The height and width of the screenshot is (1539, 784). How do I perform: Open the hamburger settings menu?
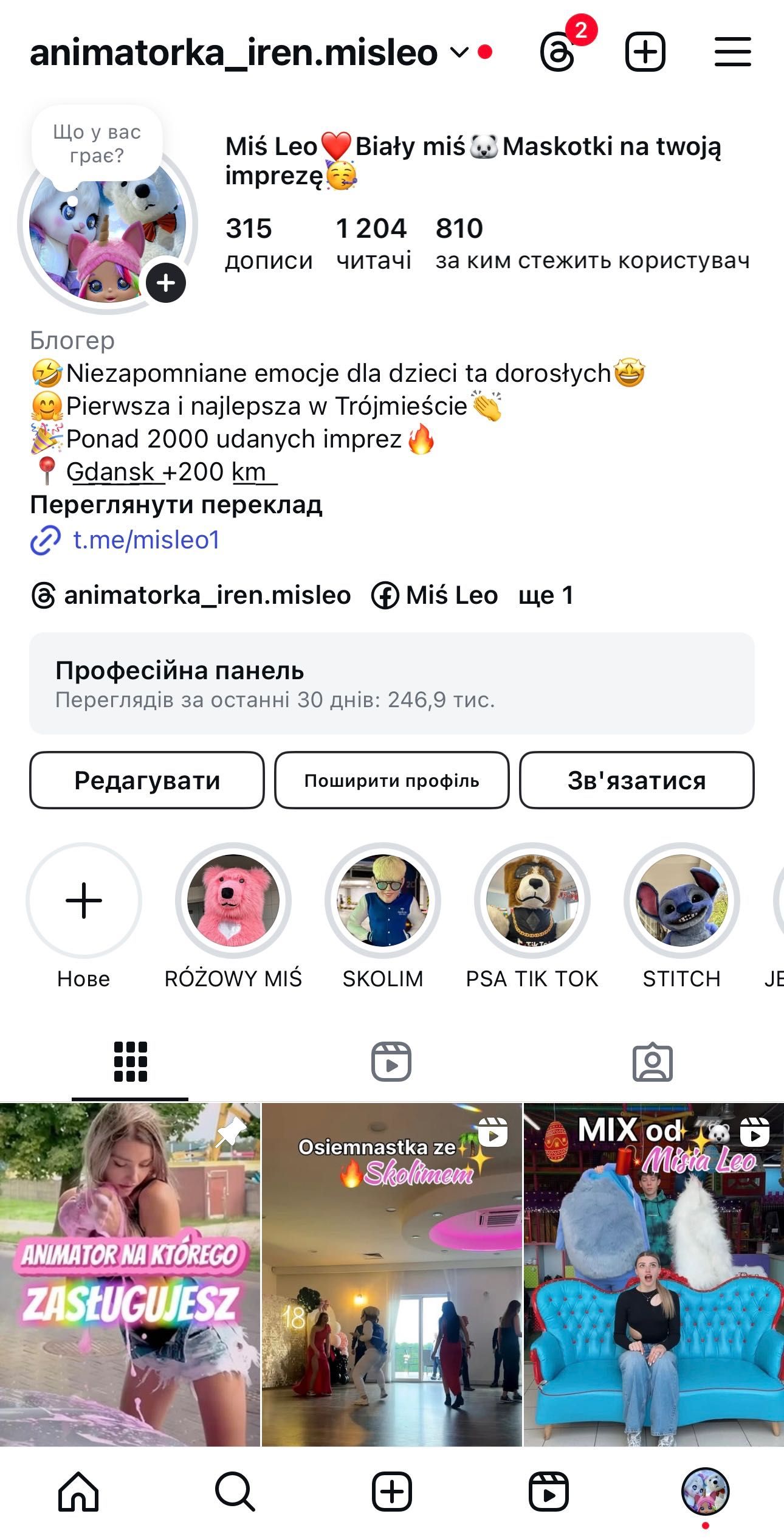732,52
